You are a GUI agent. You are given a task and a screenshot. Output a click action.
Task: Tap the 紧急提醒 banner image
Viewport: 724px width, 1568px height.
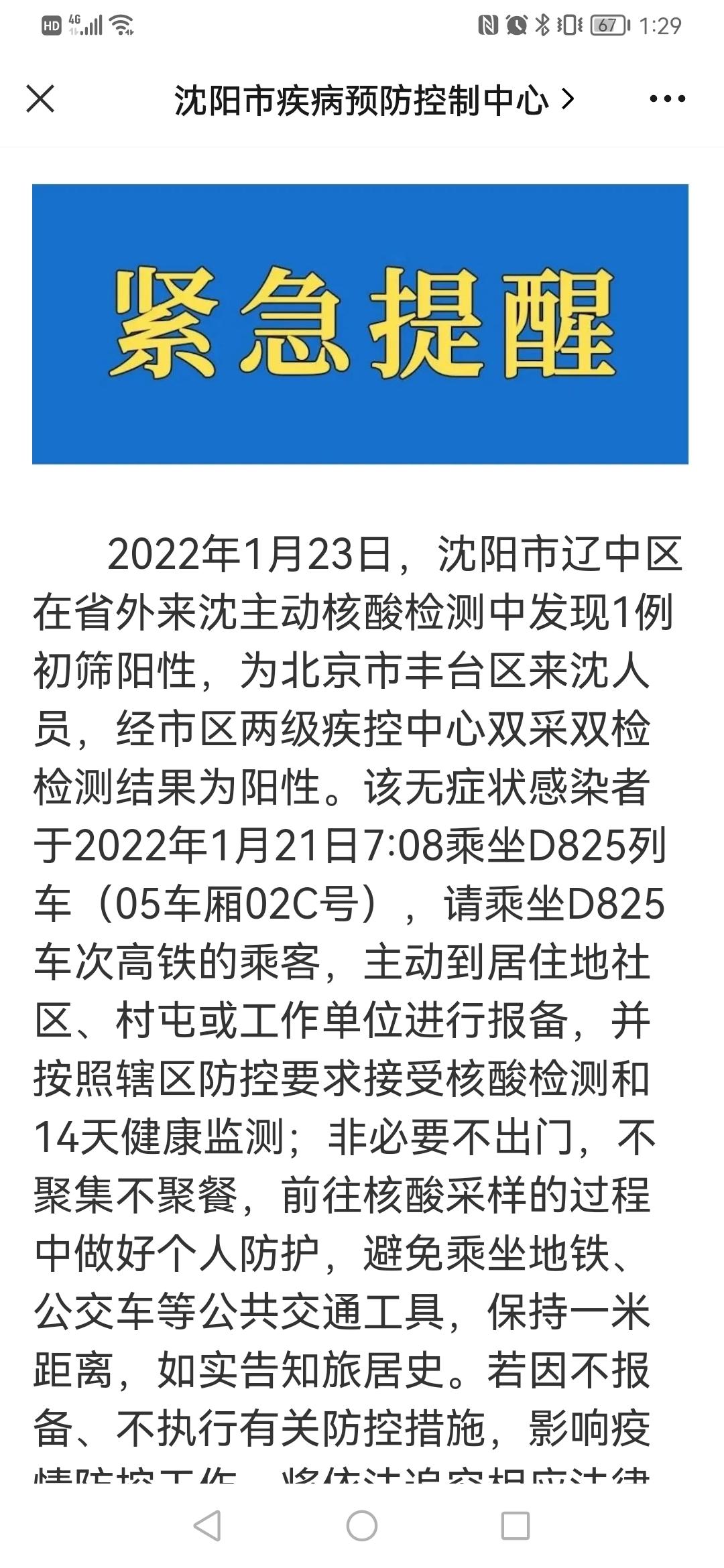tap(361, 324)
